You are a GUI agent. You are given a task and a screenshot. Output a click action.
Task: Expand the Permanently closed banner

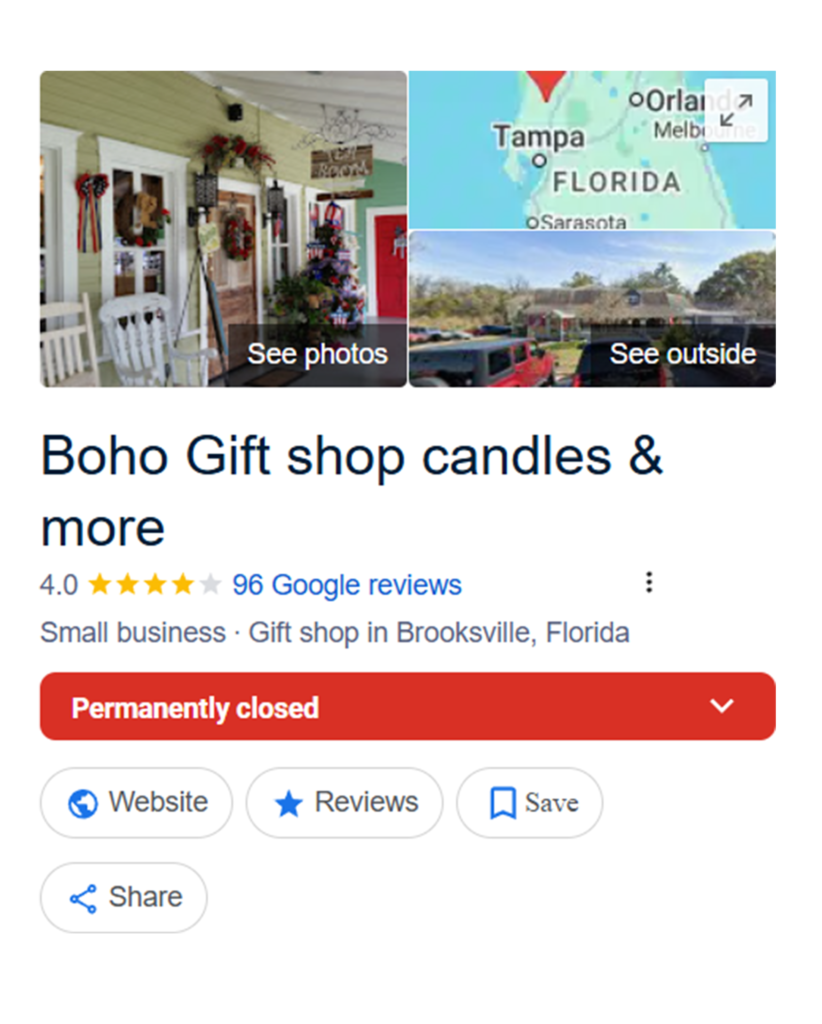coord(721,707)
